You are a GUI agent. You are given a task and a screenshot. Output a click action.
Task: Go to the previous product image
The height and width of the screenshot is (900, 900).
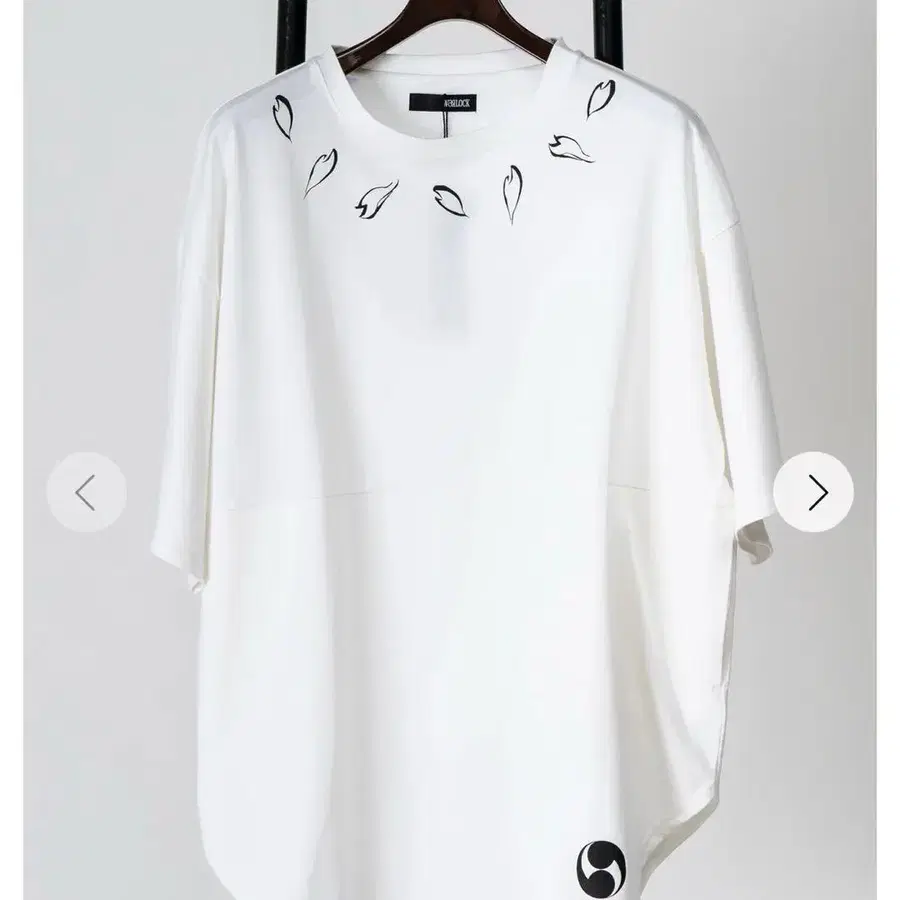[87, 492]
